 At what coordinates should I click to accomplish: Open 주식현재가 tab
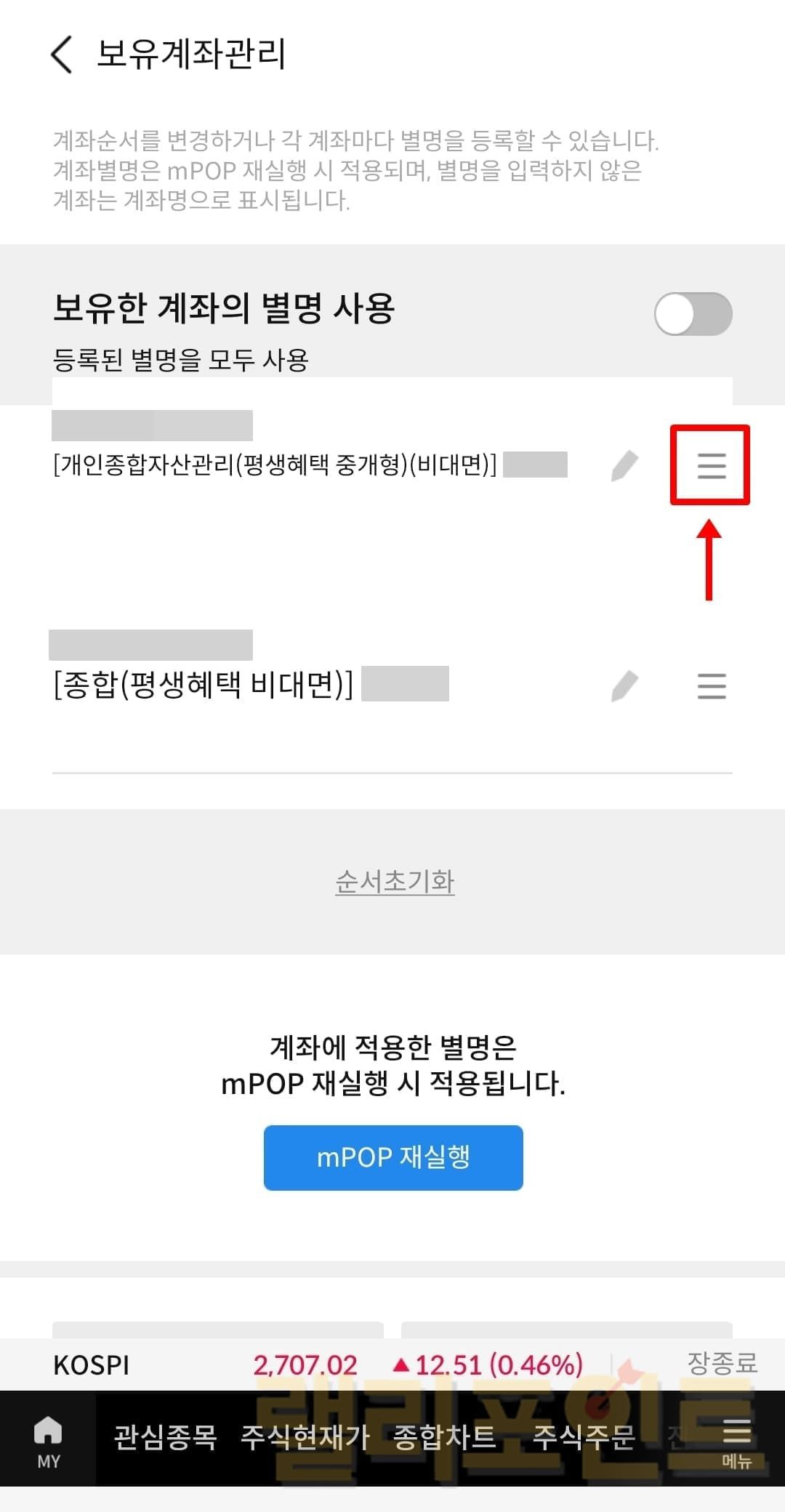point(305,1437)
